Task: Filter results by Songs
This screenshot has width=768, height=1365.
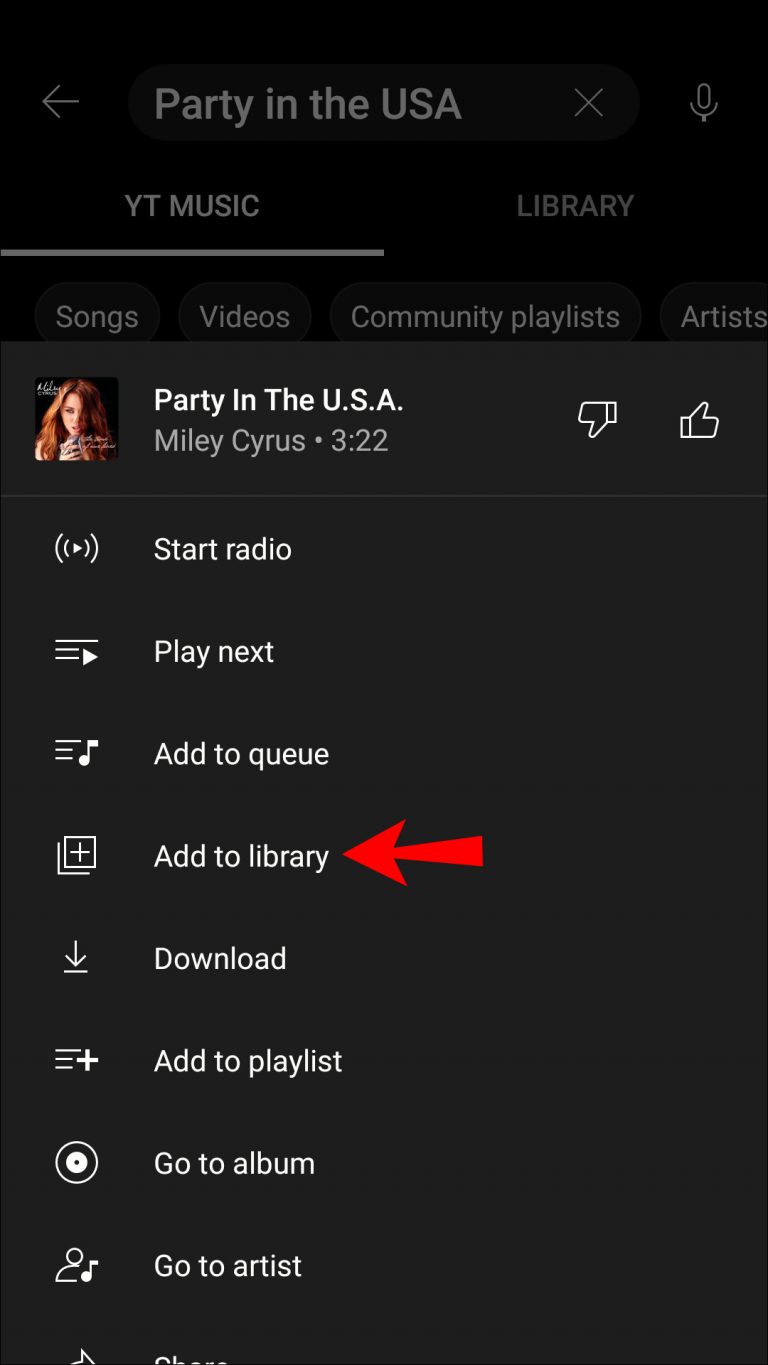Action: tap(96, 315)
